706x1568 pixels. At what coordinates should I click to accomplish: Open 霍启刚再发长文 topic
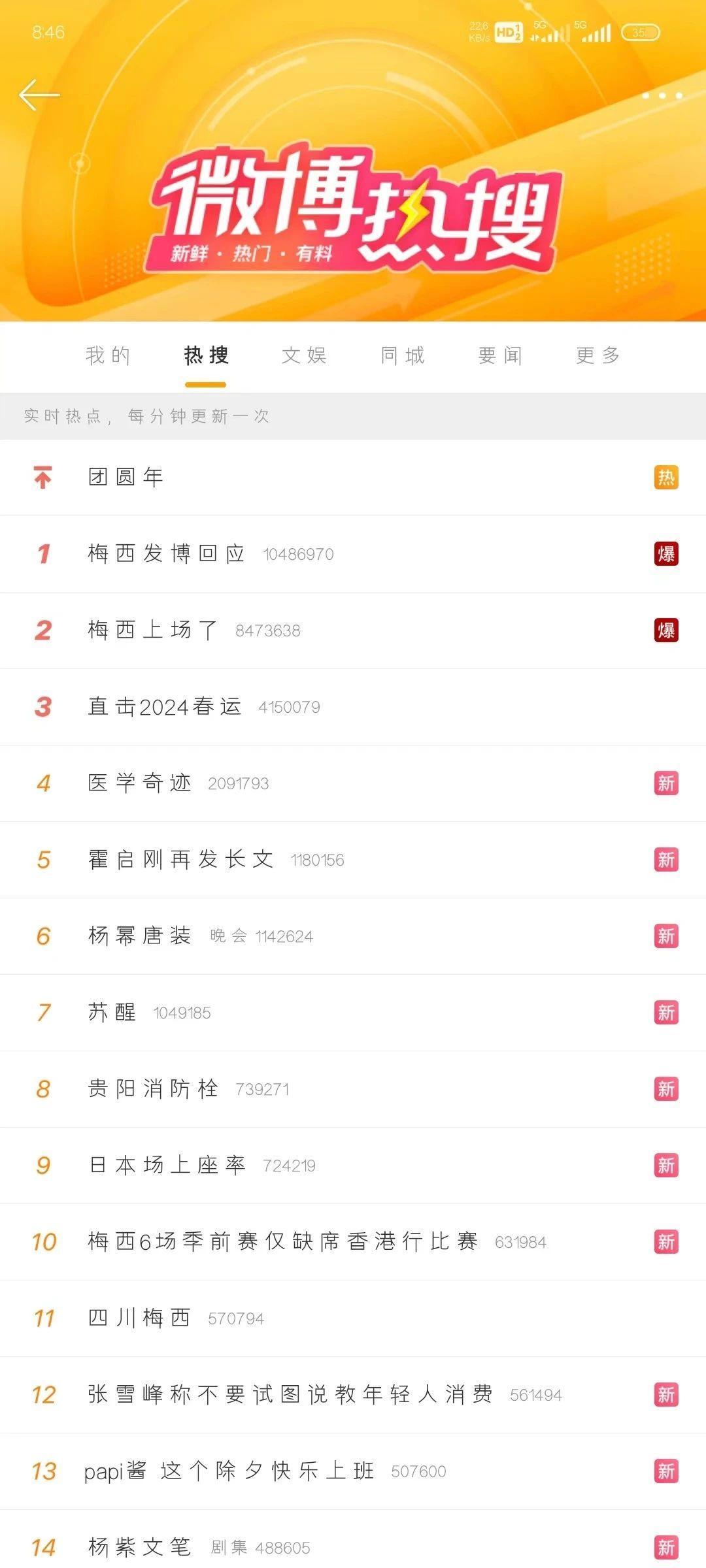181,860
